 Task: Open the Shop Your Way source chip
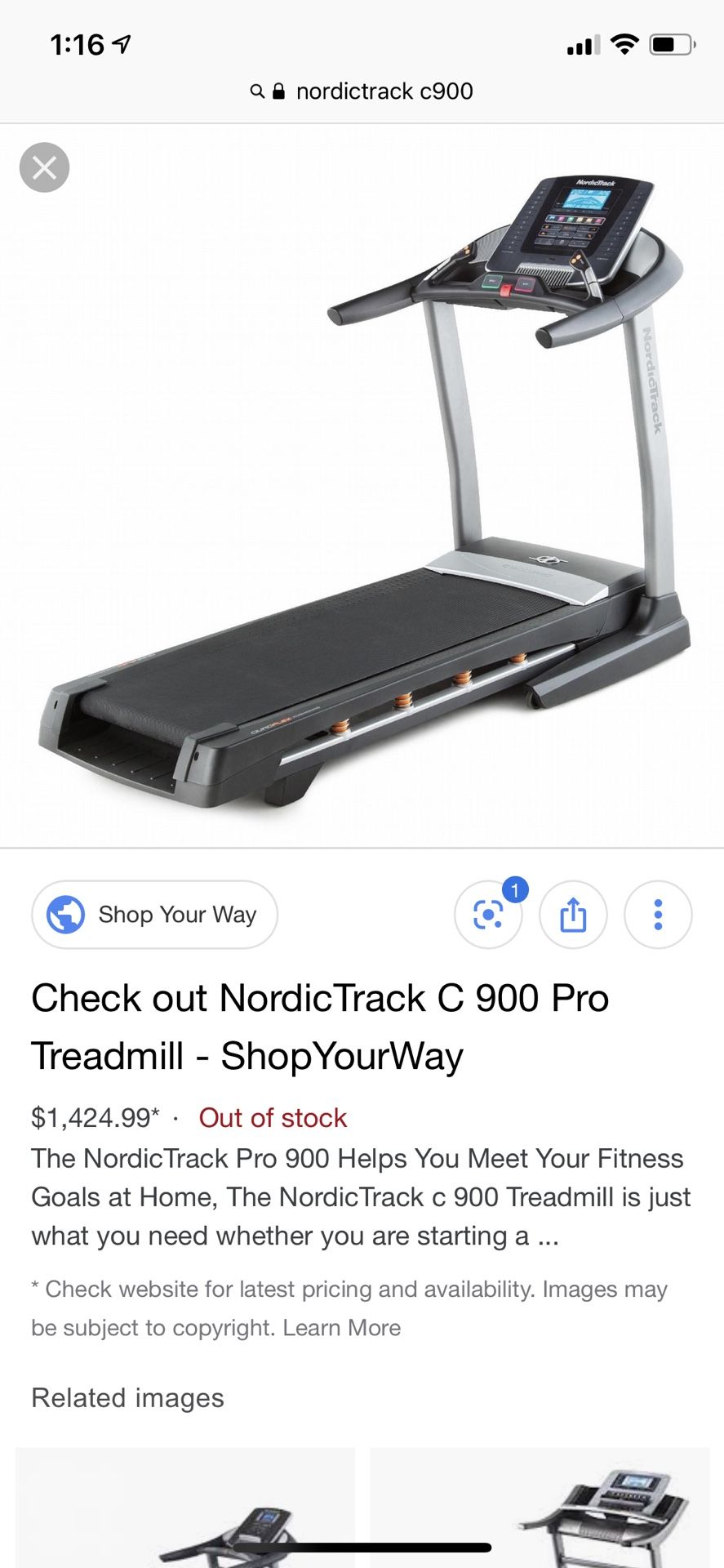tap(154, 915)
